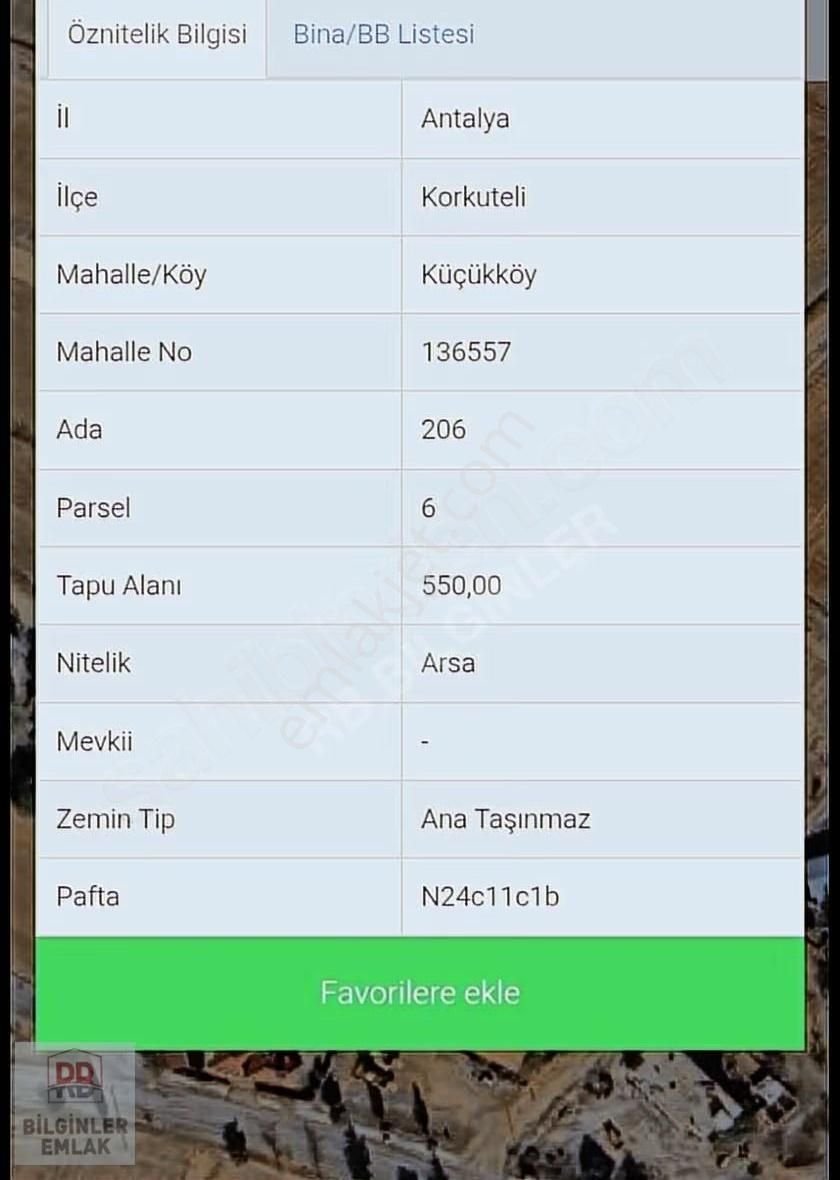The image size is (840, 1180).
Task: Click the Mahalle No 136557 cell
Action: click(x=465, y=352)
